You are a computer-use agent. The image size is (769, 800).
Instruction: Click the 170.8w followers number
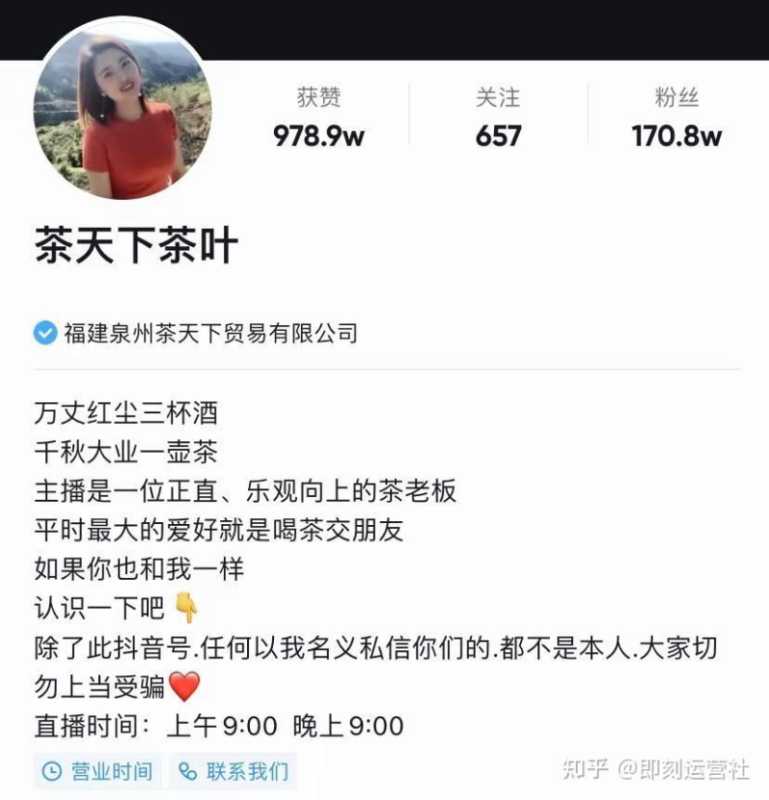[676, 136]
